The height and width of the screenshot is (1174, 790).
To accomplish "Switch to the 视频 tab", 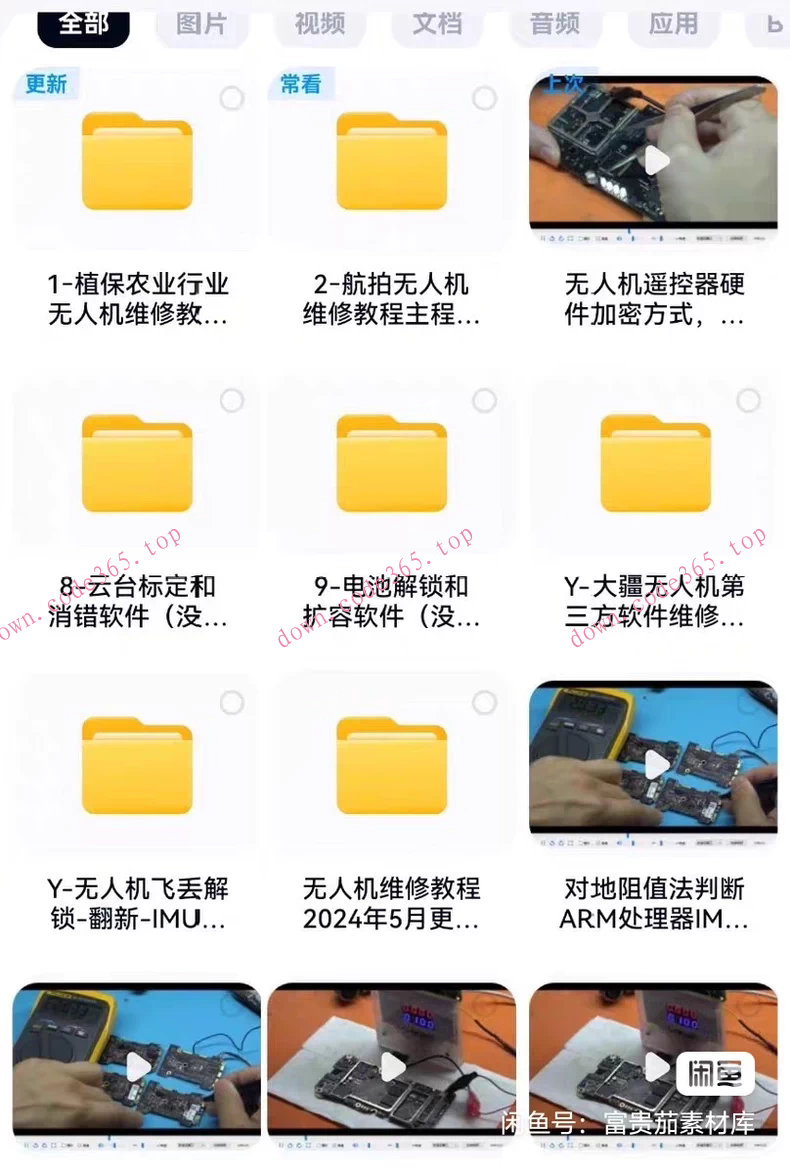I will coord(319,26).
